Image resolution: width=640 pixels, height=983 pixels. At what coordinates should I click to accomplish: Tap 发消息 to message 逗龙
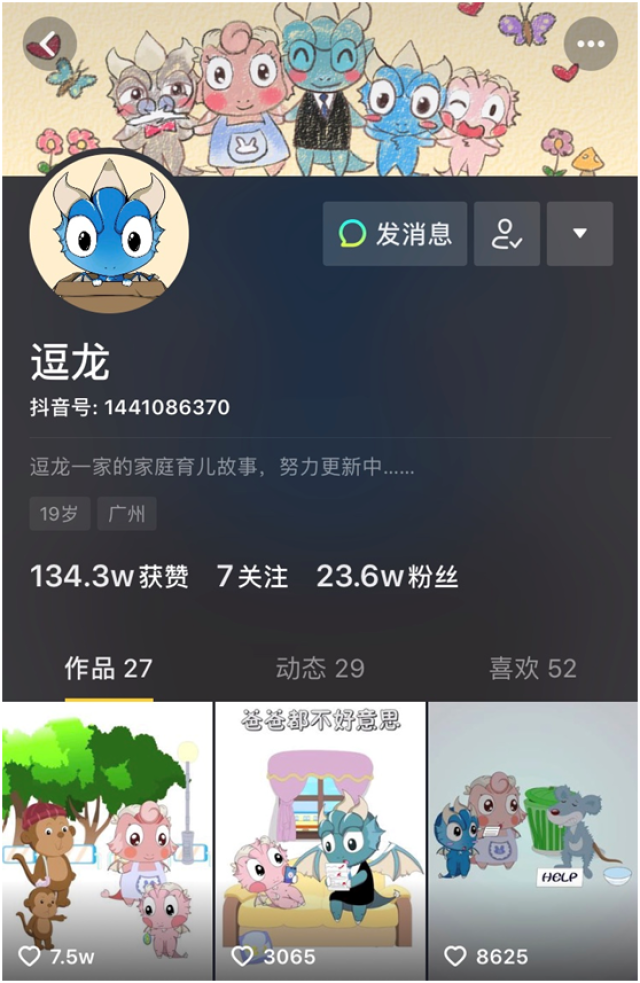click(395, 234)
